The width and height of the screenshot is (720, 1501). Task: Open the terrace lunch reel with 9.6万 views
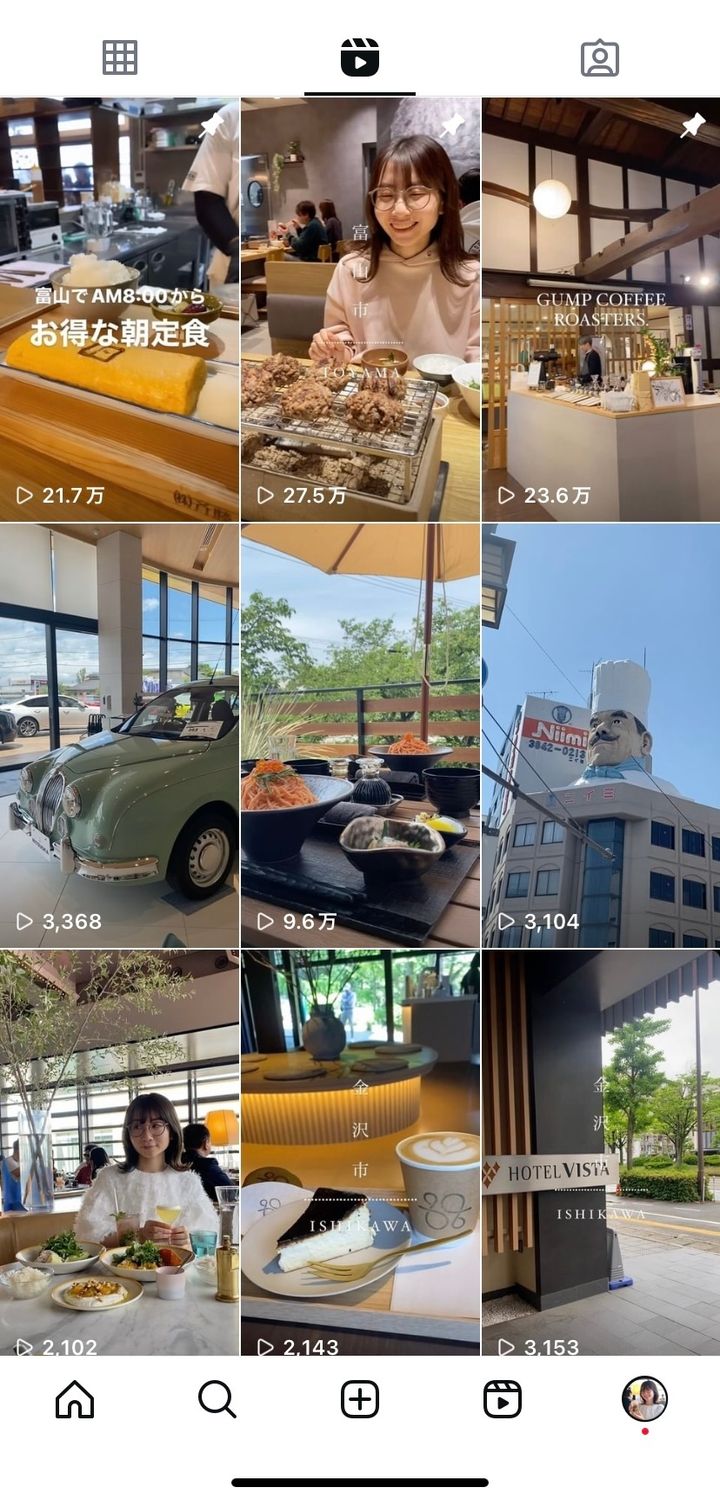pos(360,735)
